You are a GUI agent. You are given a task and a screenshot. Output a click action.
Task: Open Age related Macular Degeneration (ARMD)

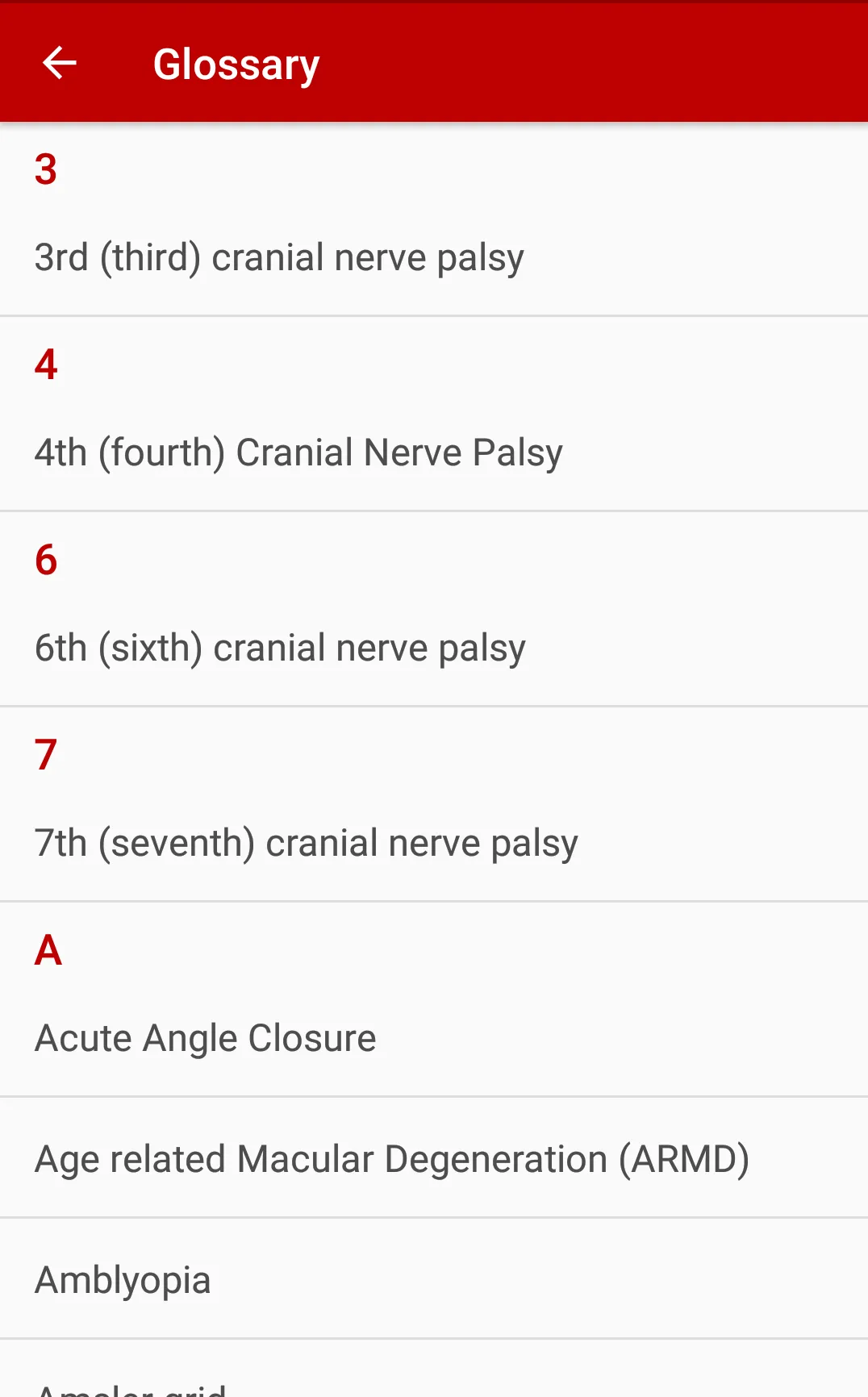pos(434,1158)
